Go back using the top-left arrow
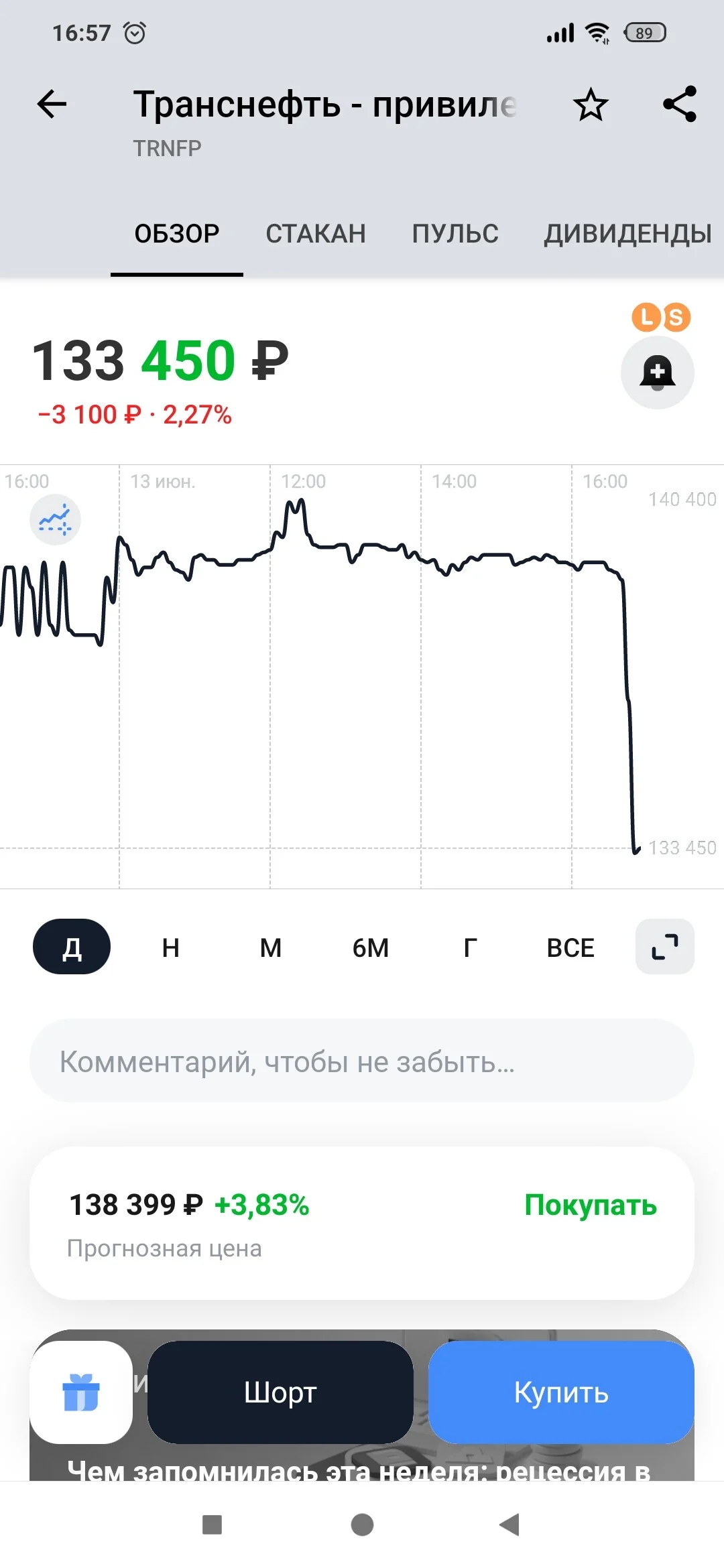The image size is (724, 1568). (52, 105)
